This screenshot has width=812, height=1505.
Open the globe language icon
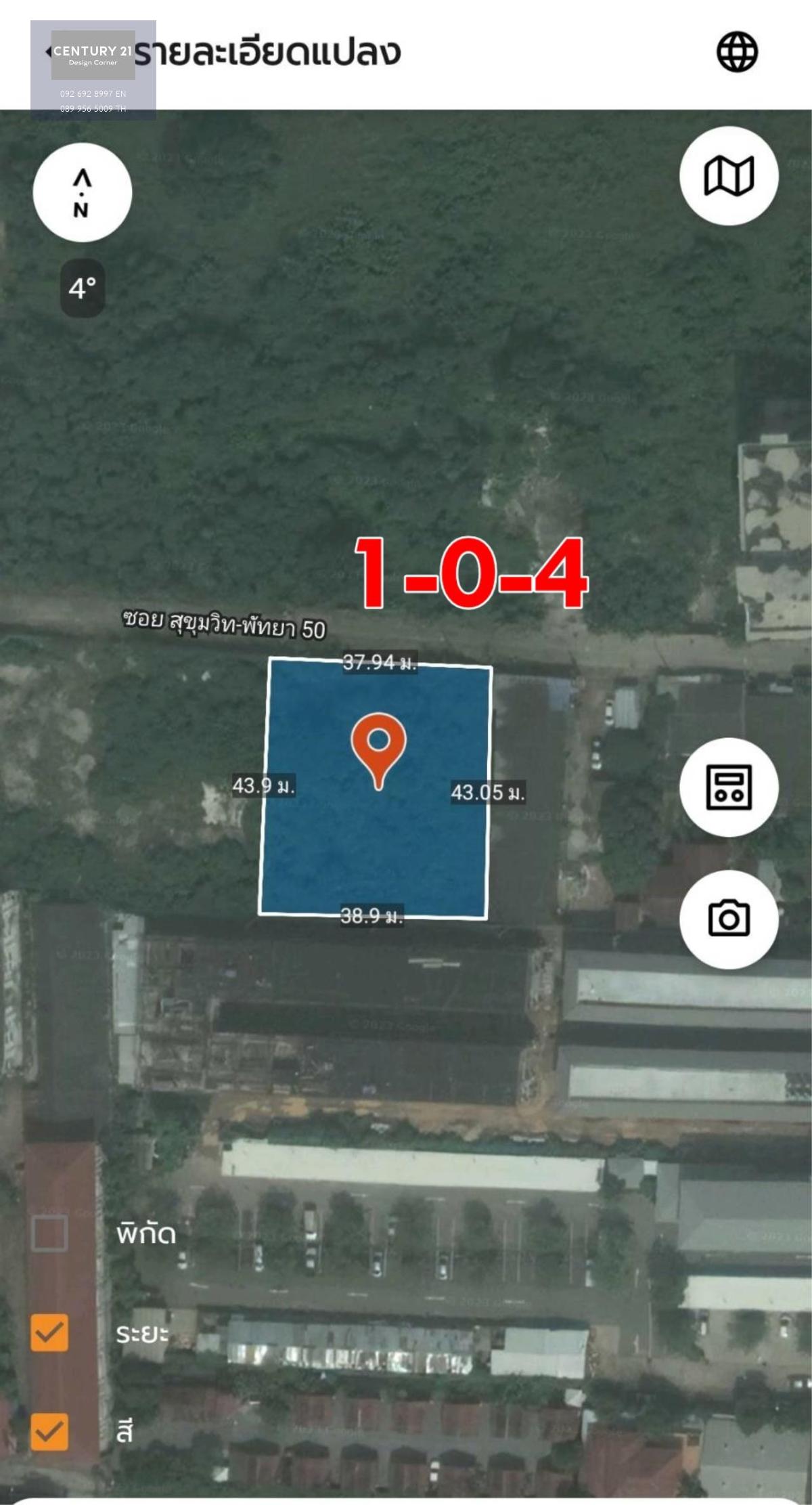[x=737, y=52]
